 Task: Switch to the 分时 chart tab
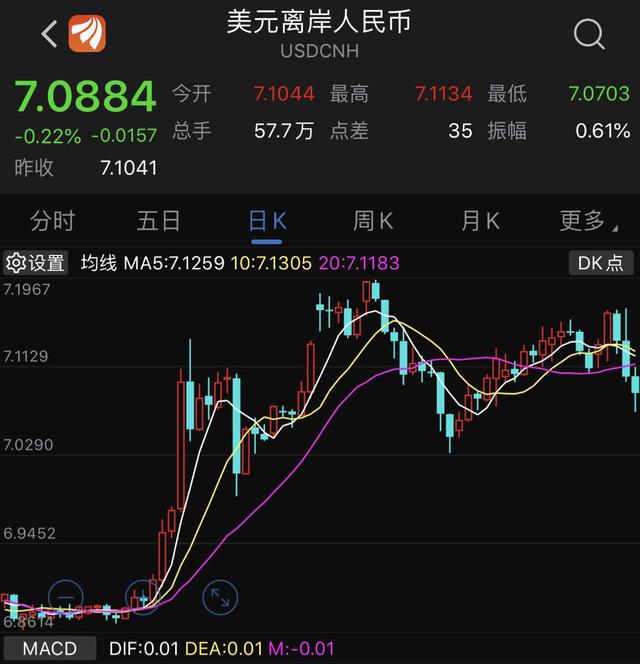click(52, 221)
